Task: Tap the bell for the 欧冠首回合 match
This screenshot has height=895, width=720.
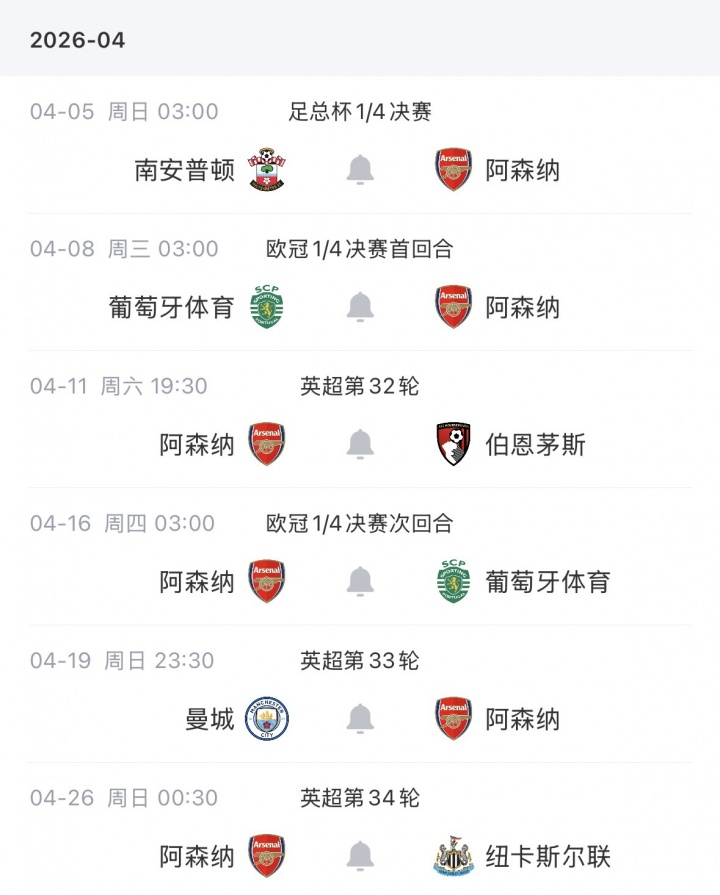Action: [x=360, y=307]
